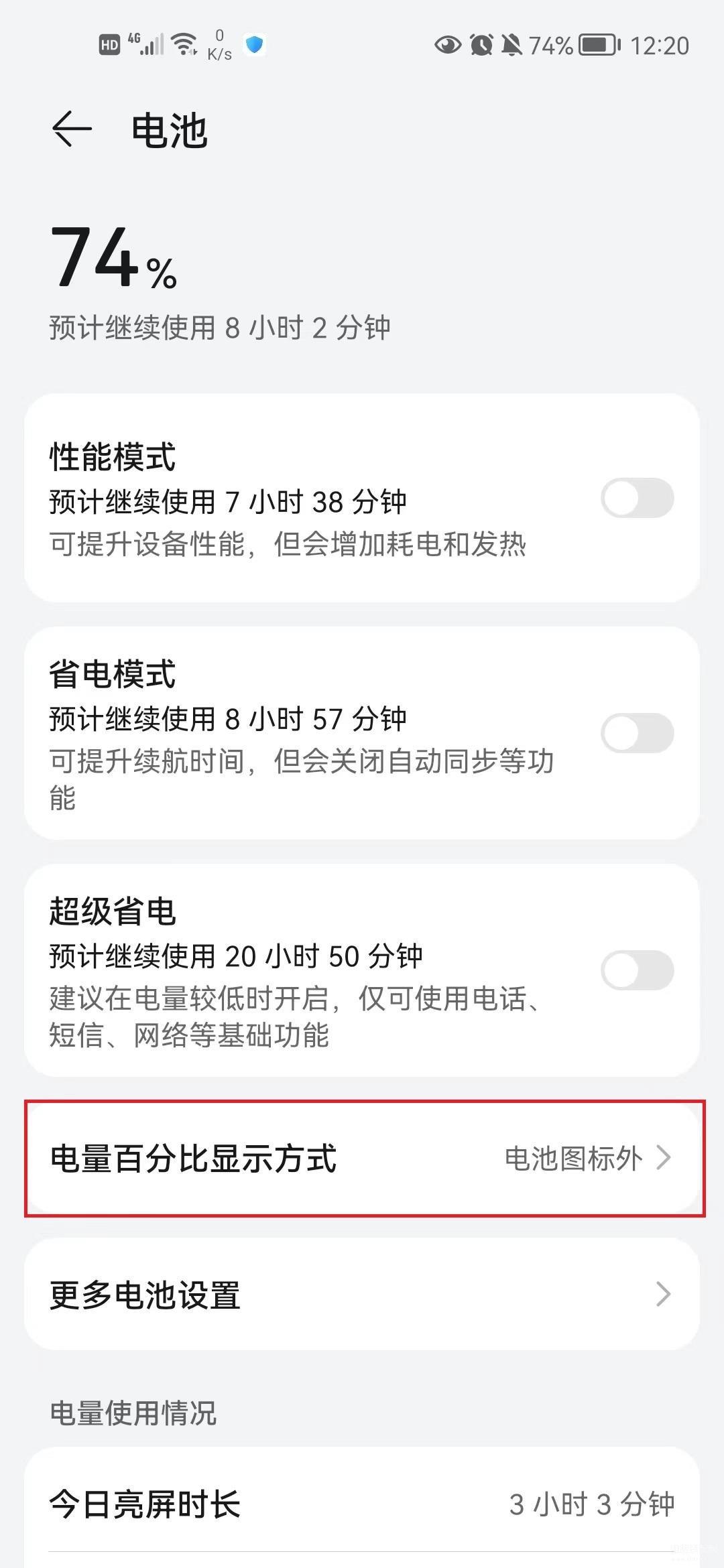Enable the 性能模式 switch
This screenshot has width=724, height=1568.
point(637,498)
